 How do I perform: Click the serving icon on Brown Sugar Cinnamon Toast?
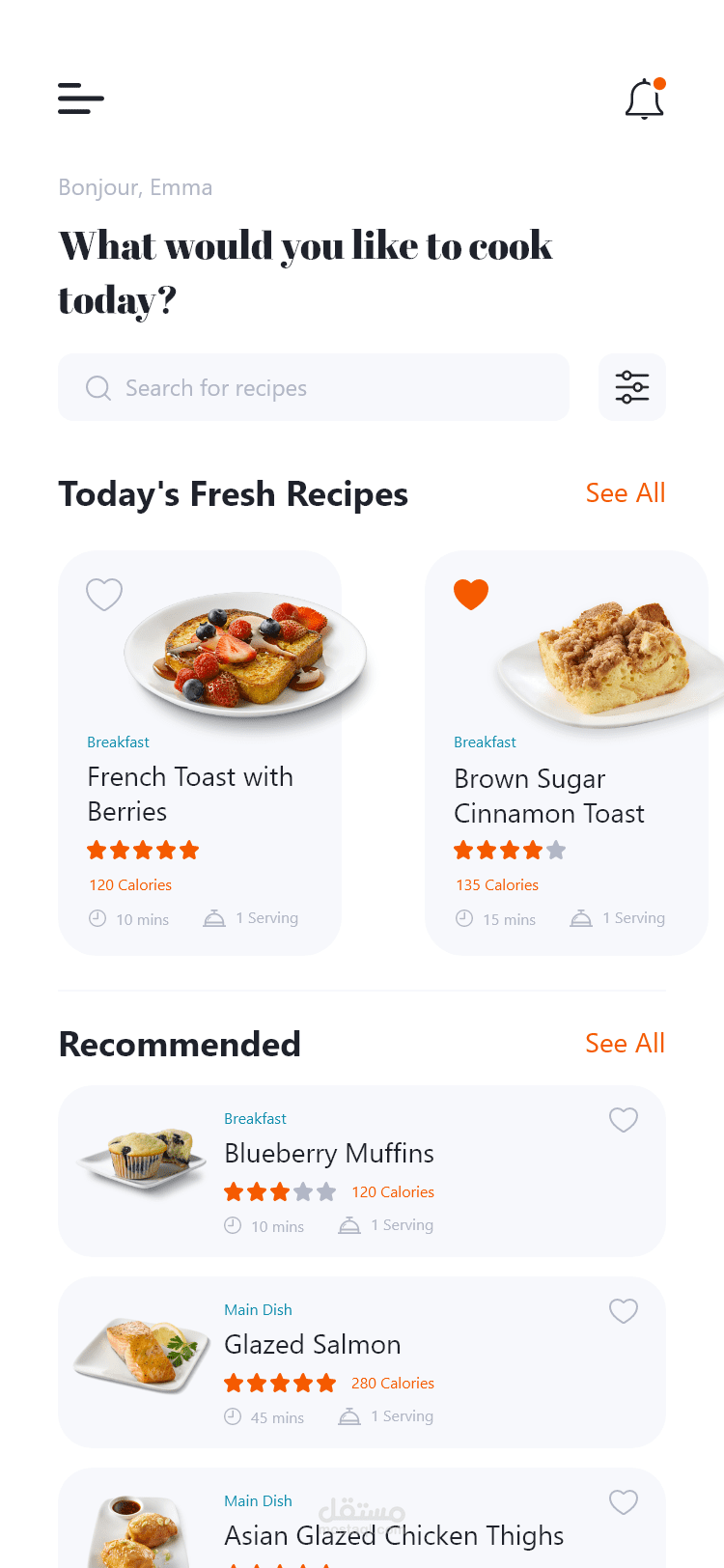[x=580, y=918]
